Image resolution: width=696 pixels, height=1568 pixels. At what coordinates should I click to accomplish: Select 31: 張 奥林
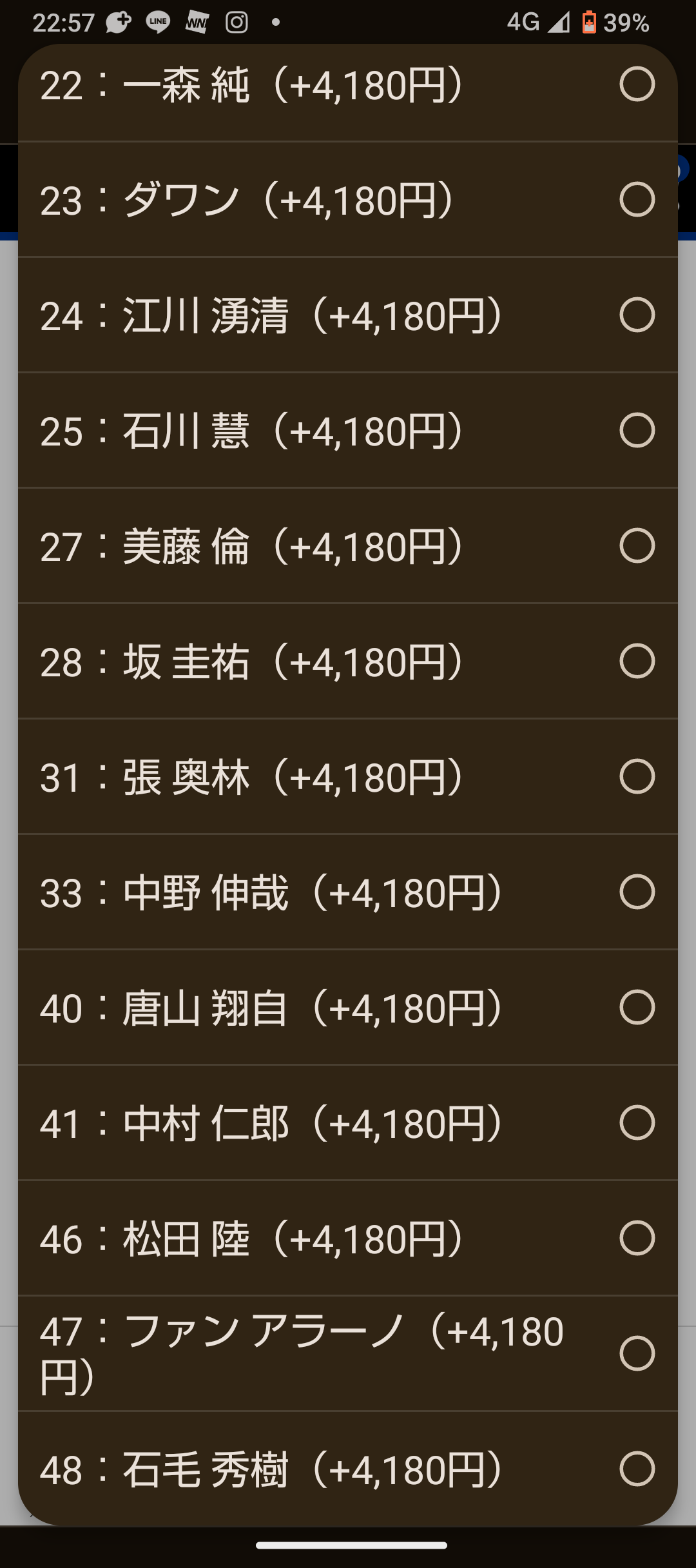[x=348, y=776]
